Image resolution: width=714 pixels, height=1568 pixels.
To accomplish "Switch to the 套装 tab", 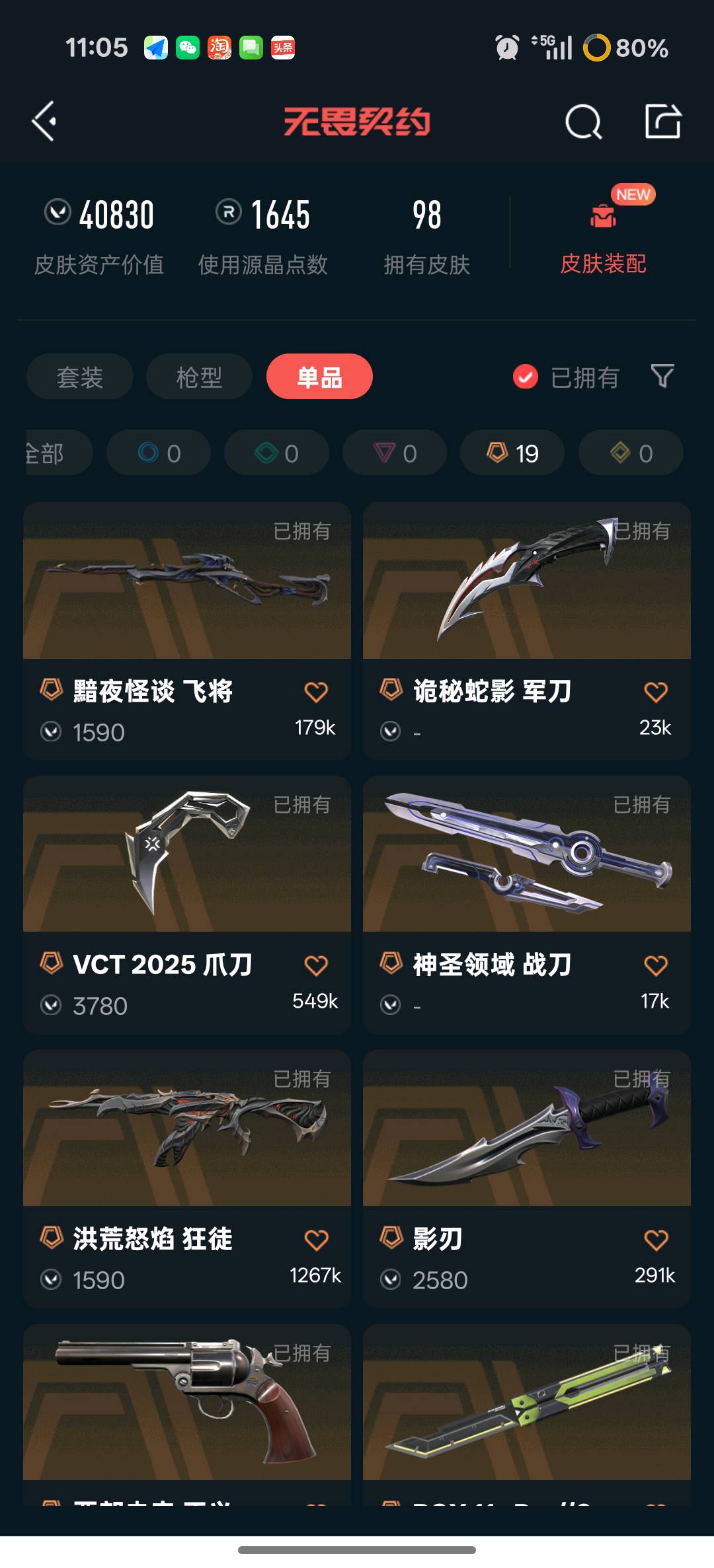I will tap(80, 377).
